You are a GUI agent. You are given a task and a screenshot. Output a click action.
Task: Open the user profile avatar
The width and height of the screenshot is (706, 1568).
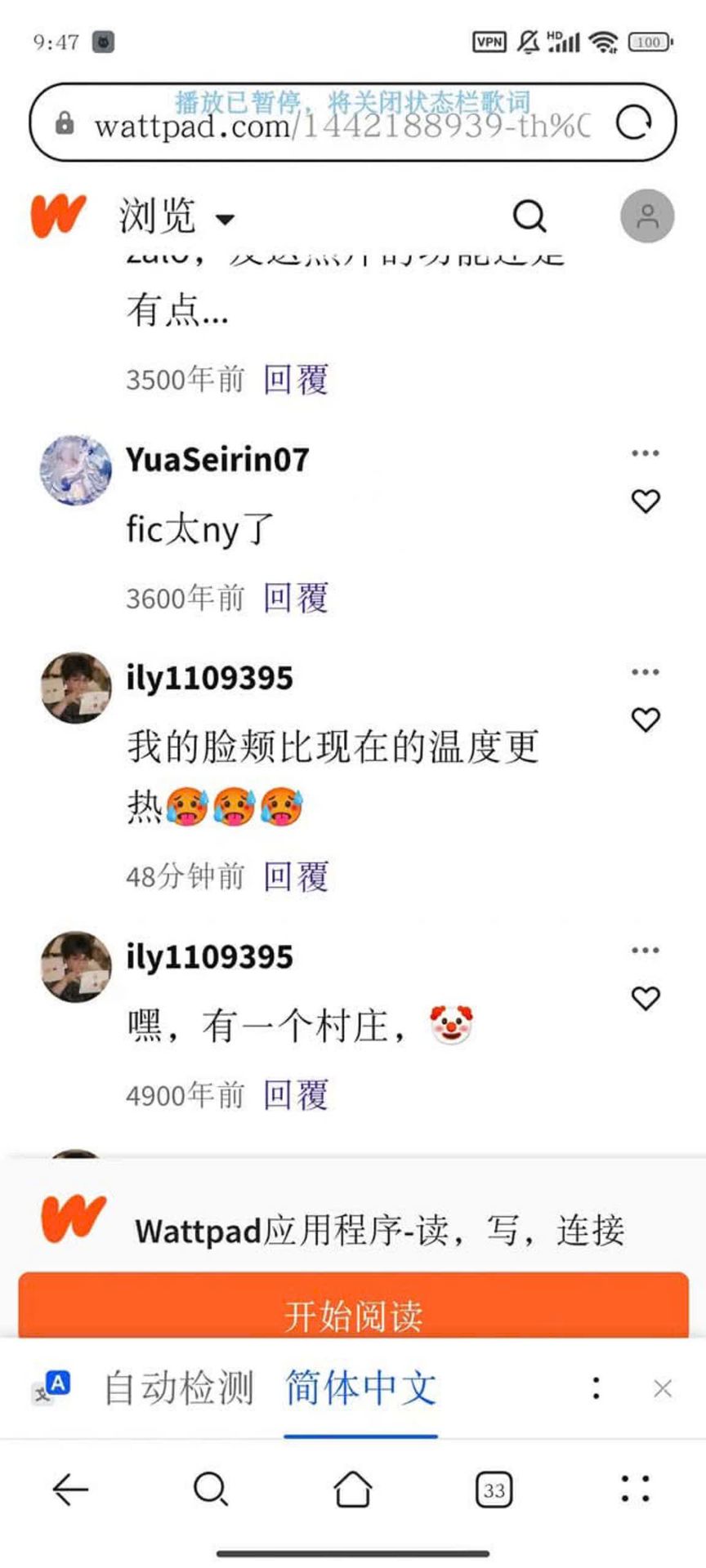click(x=646, y=216)
